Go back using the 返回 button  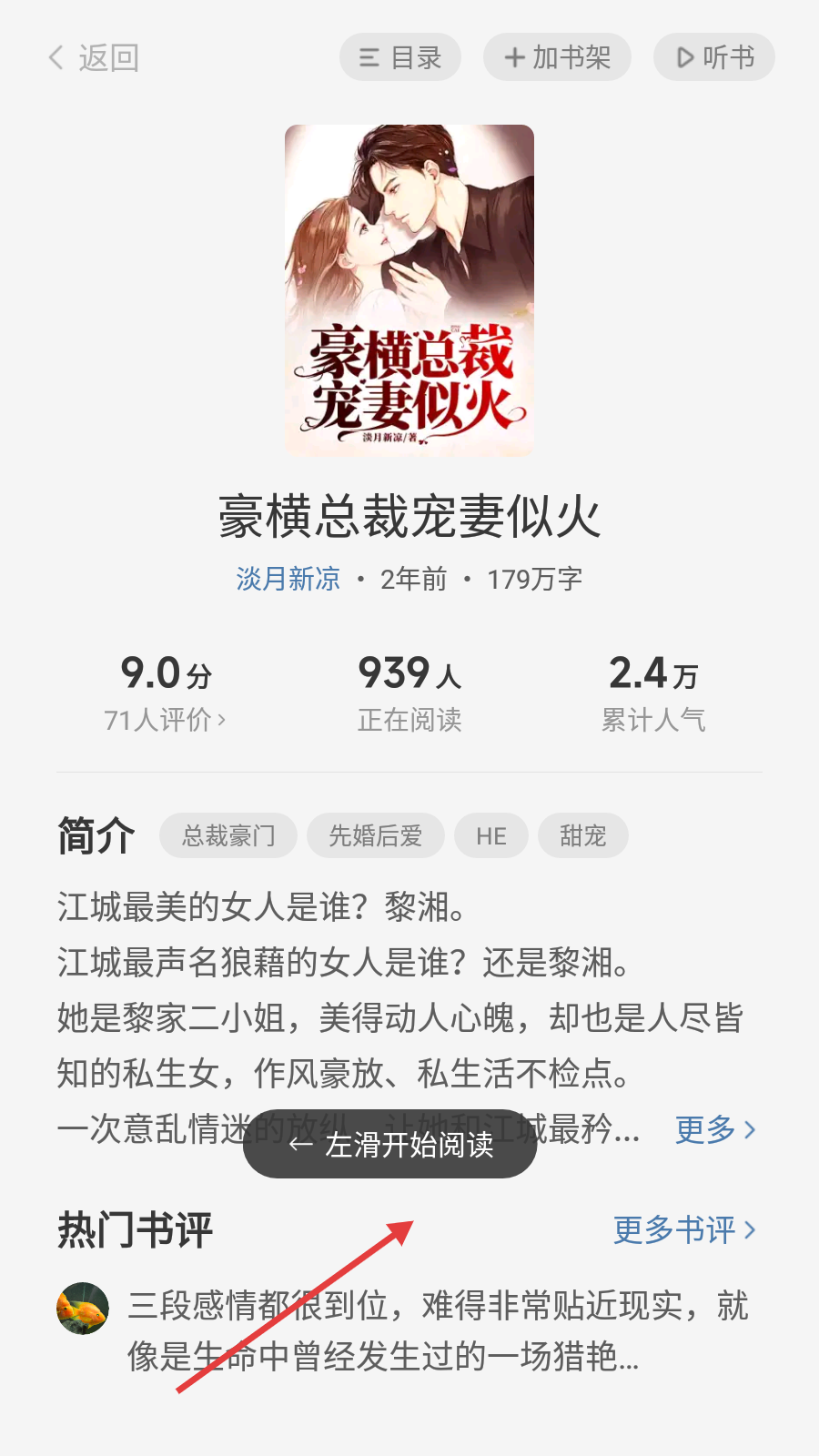click(94, 58)
